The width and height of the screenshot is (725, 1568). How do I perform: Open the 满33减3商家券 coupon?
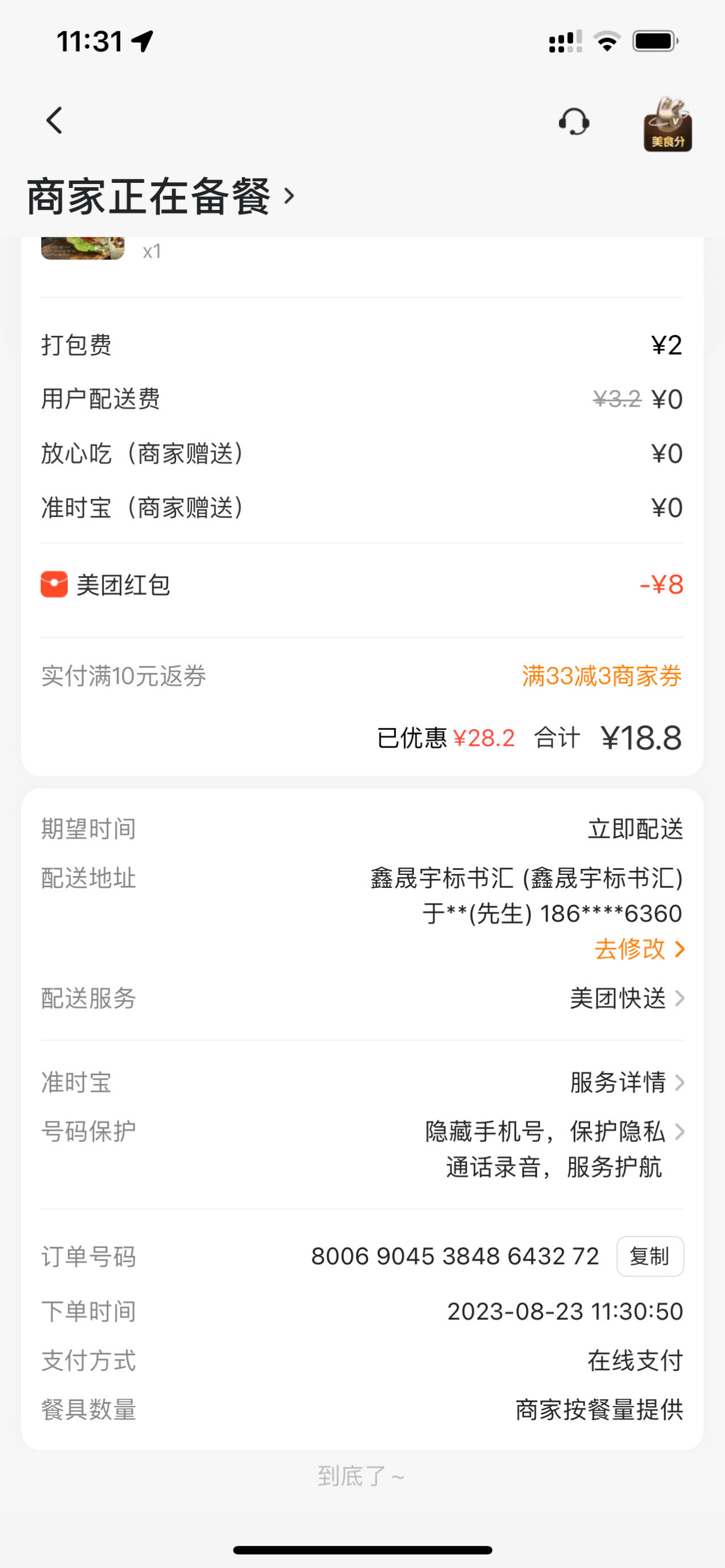click(x=602, y=676)
